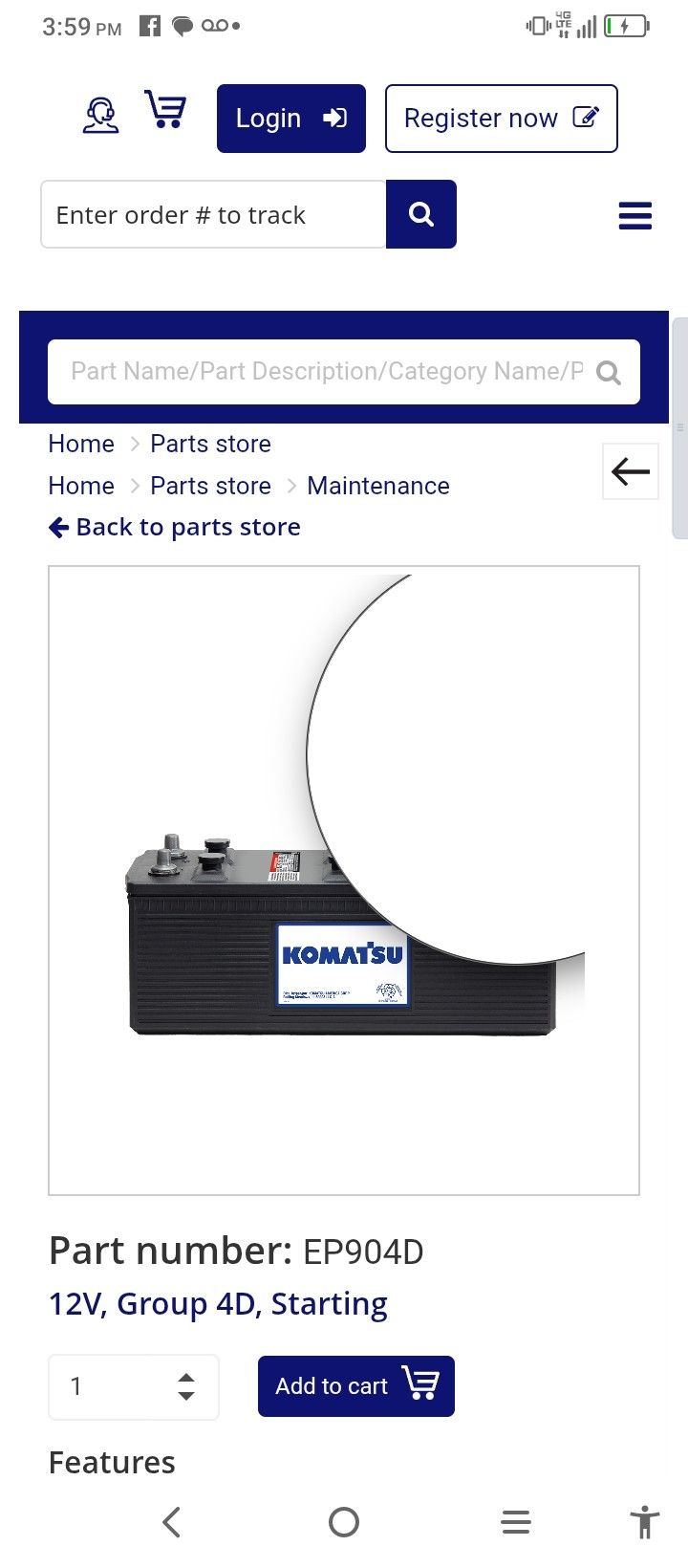Add EP904D battery to cart
The height and width of the screenshot is (1568, 688).
point(355,1386)
